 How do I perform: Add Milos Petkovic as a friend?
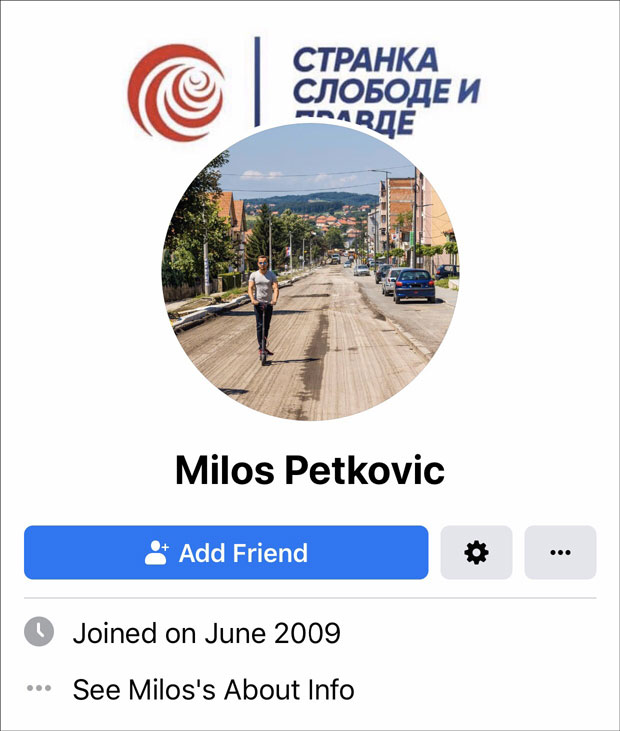click(x=226, y=553)
